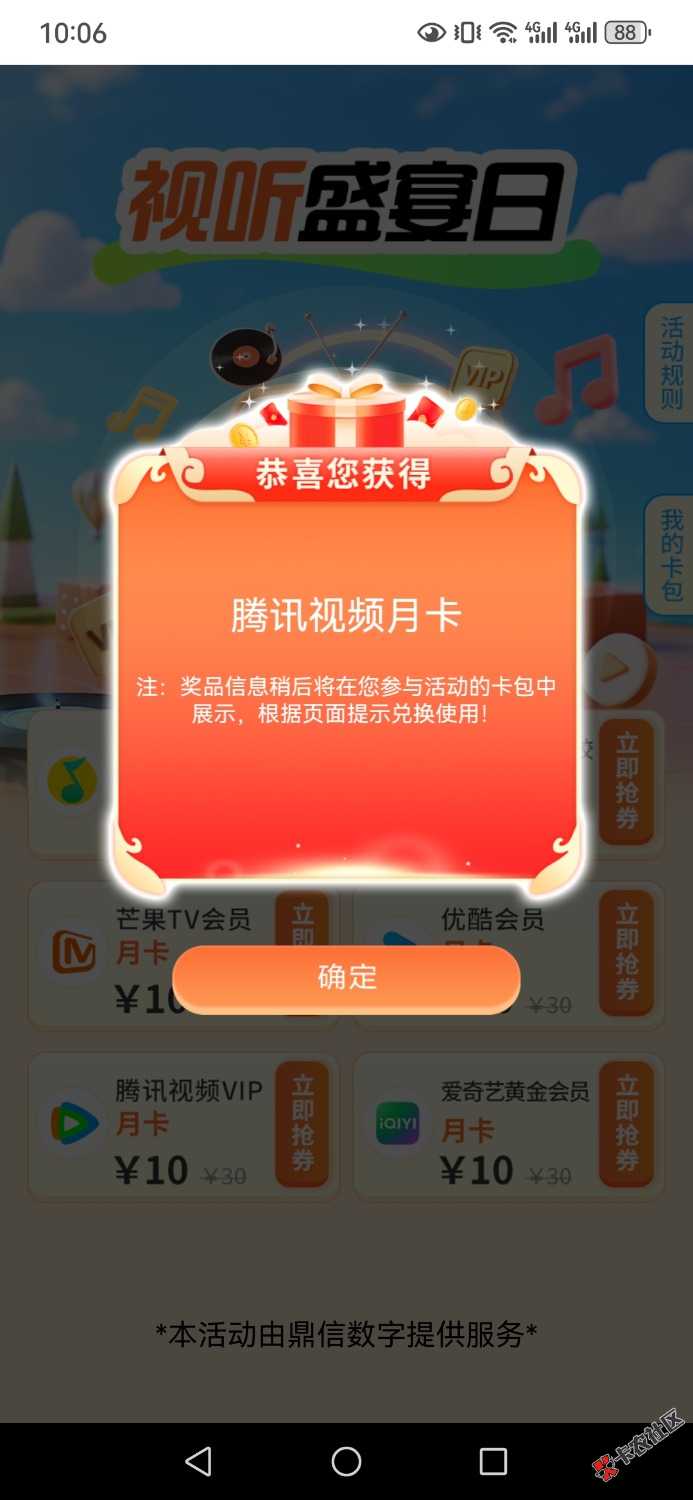Grab the 腾讯视频VIP coupon
This screenshot has height=1500, width=693.
(302, 1124)
